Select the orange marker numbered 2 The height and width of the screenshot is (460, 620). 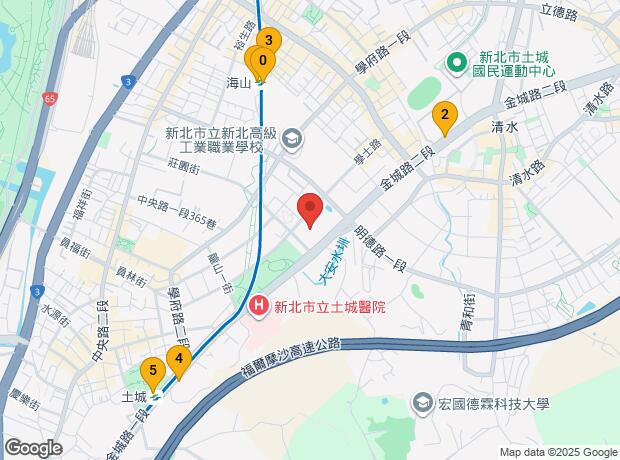[445, 118]
